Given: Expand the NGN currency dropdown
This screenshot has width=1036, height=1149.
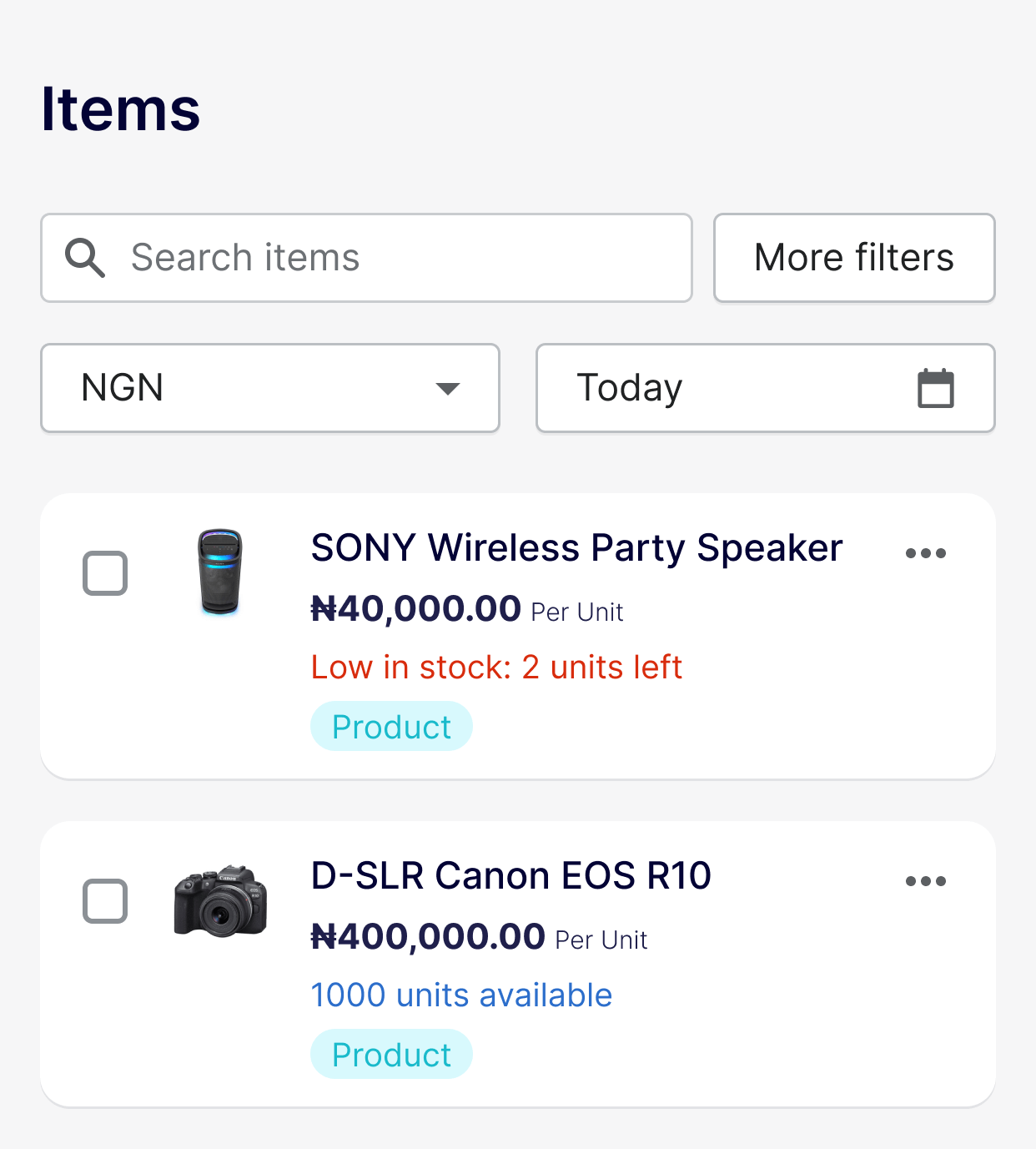Looking at the screenshot, I should (x=269, y=388).
